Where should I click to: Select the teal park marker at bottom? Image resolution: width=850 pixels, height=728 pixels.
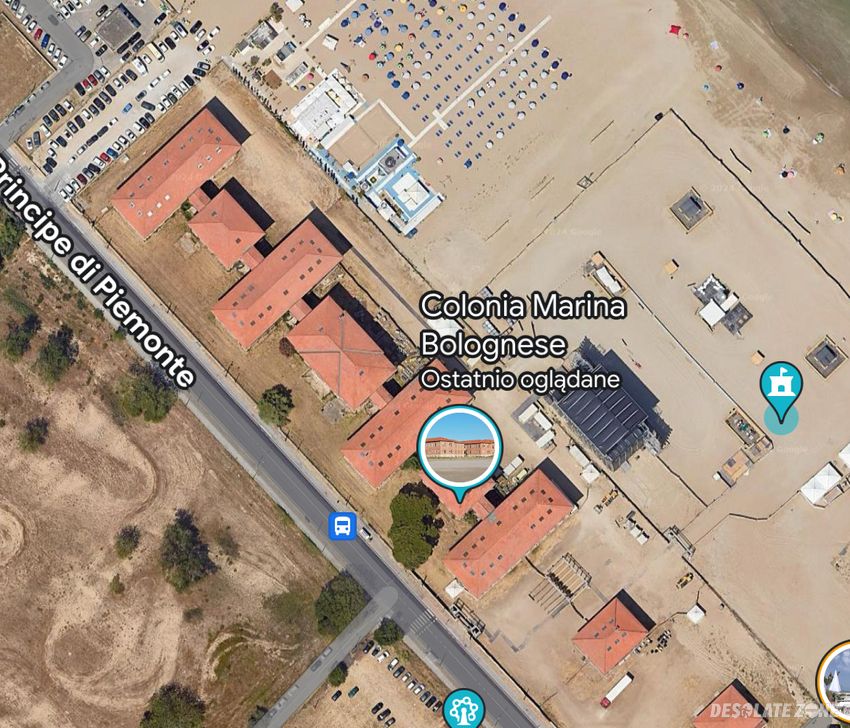463,709
